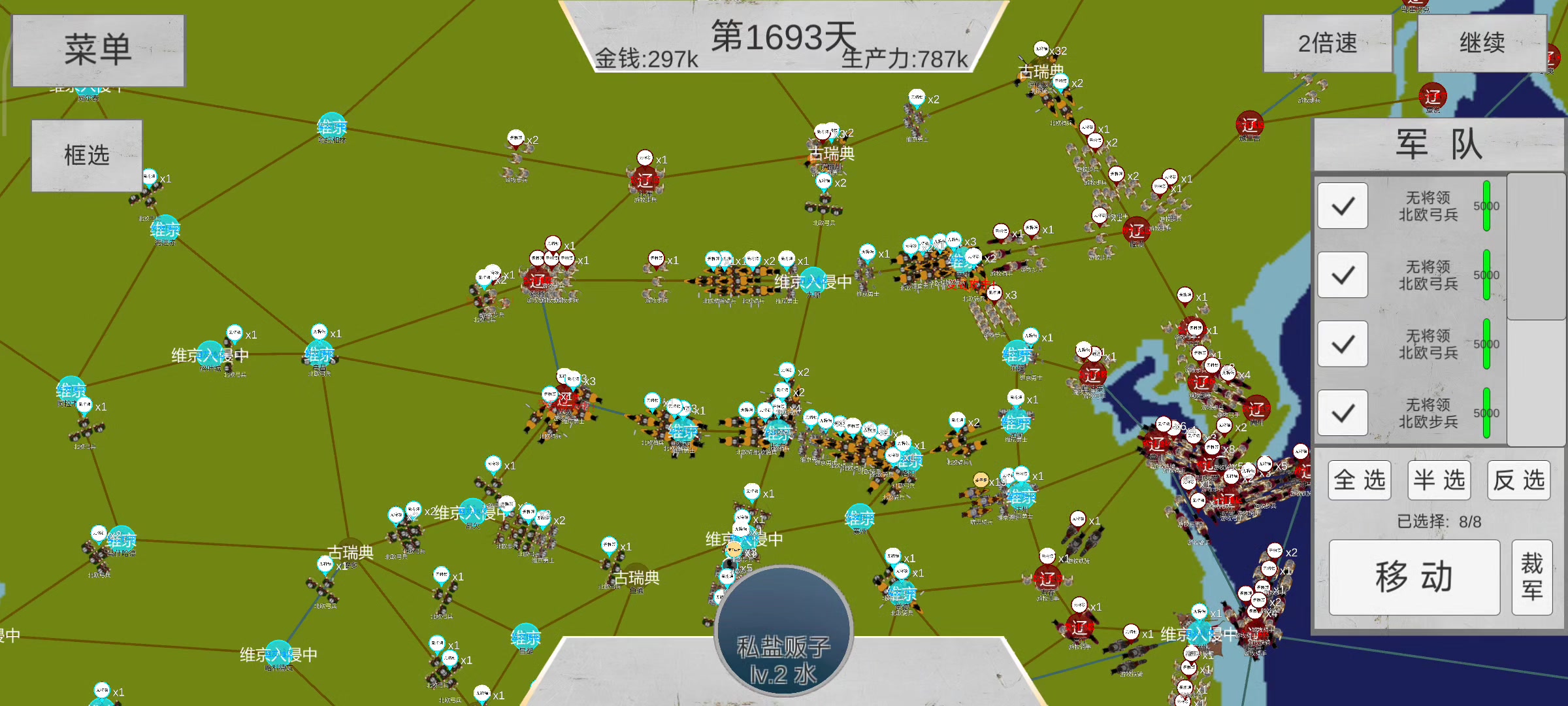Tap 移动 to move selected armies
Image resolution: width=1568 pixels, height=706 pixels.
click(1414, 577)
